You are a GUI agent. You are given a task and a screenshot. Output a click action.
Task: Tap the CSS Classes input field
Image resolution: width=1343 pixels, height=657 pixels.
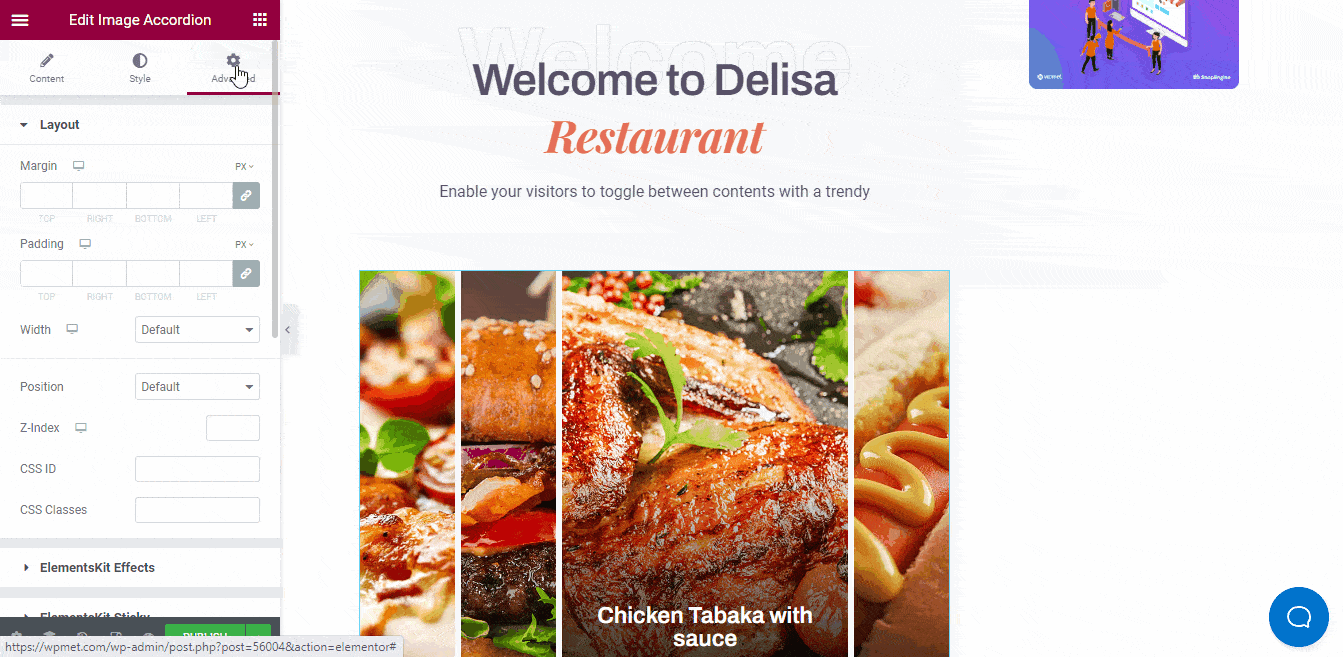point(197,510)
